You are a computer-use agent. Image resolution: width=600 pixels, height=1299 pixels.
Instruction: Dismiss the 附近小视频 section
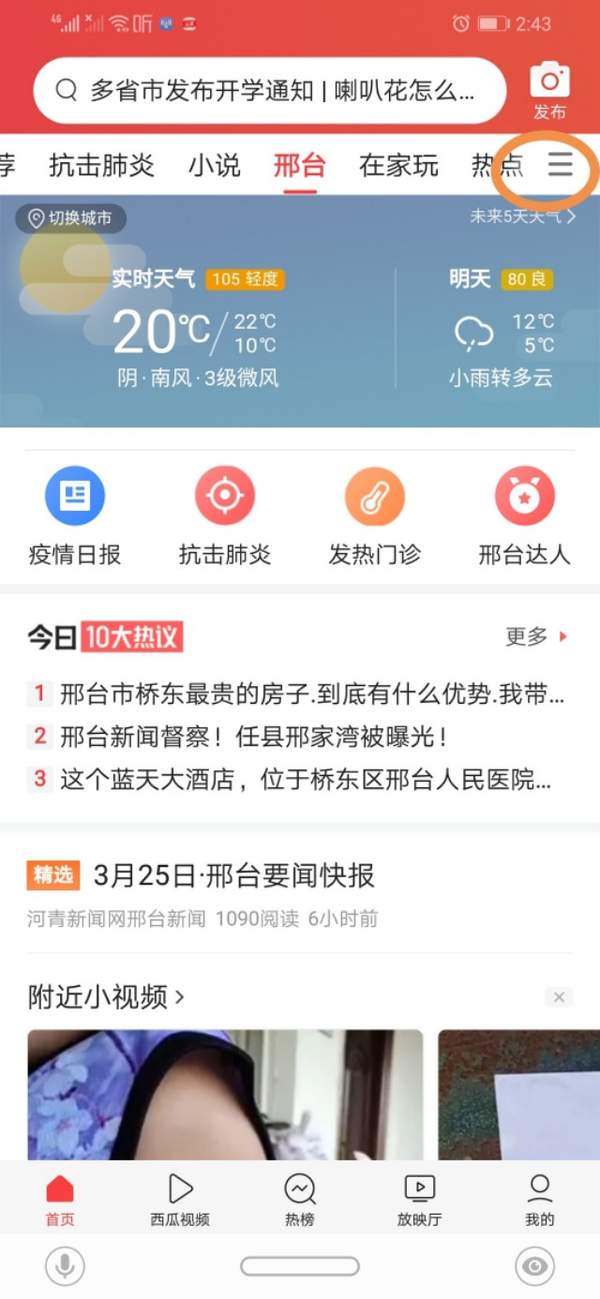click(559, 997)
